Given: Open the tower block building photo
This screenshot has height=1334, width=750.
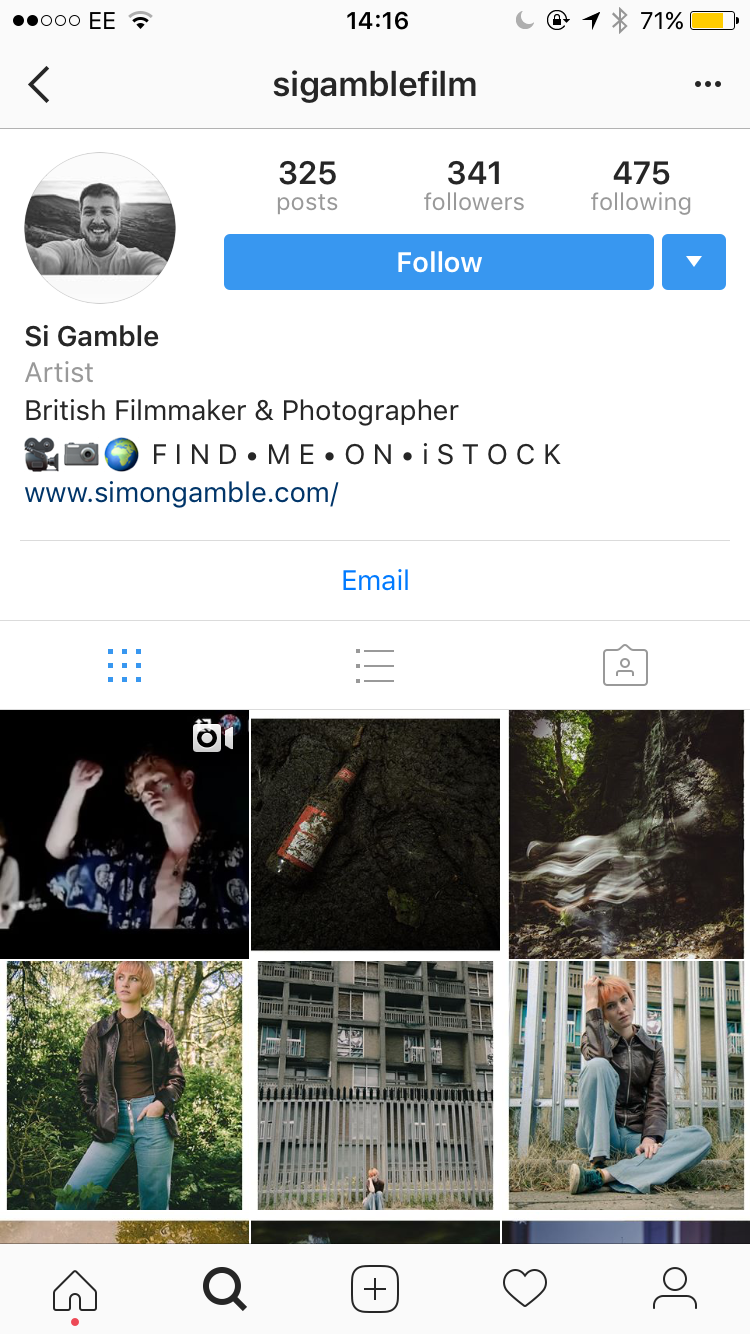Looking at the screenshot, I should click(375, 1086).
